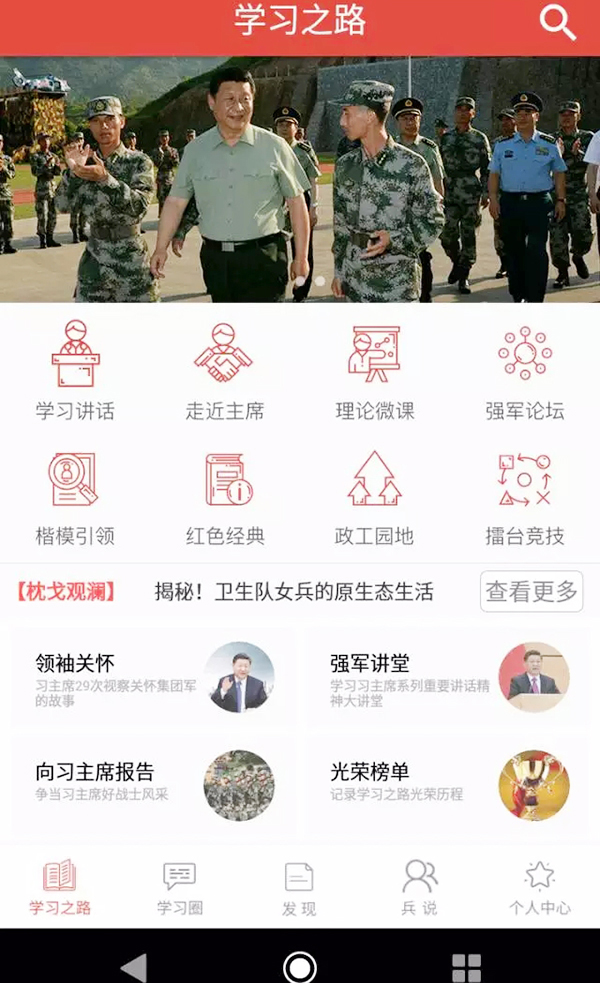This screenshot has height=983, width=600.
Task: Open 走近主席 section
Action: [x=224, y=370]
